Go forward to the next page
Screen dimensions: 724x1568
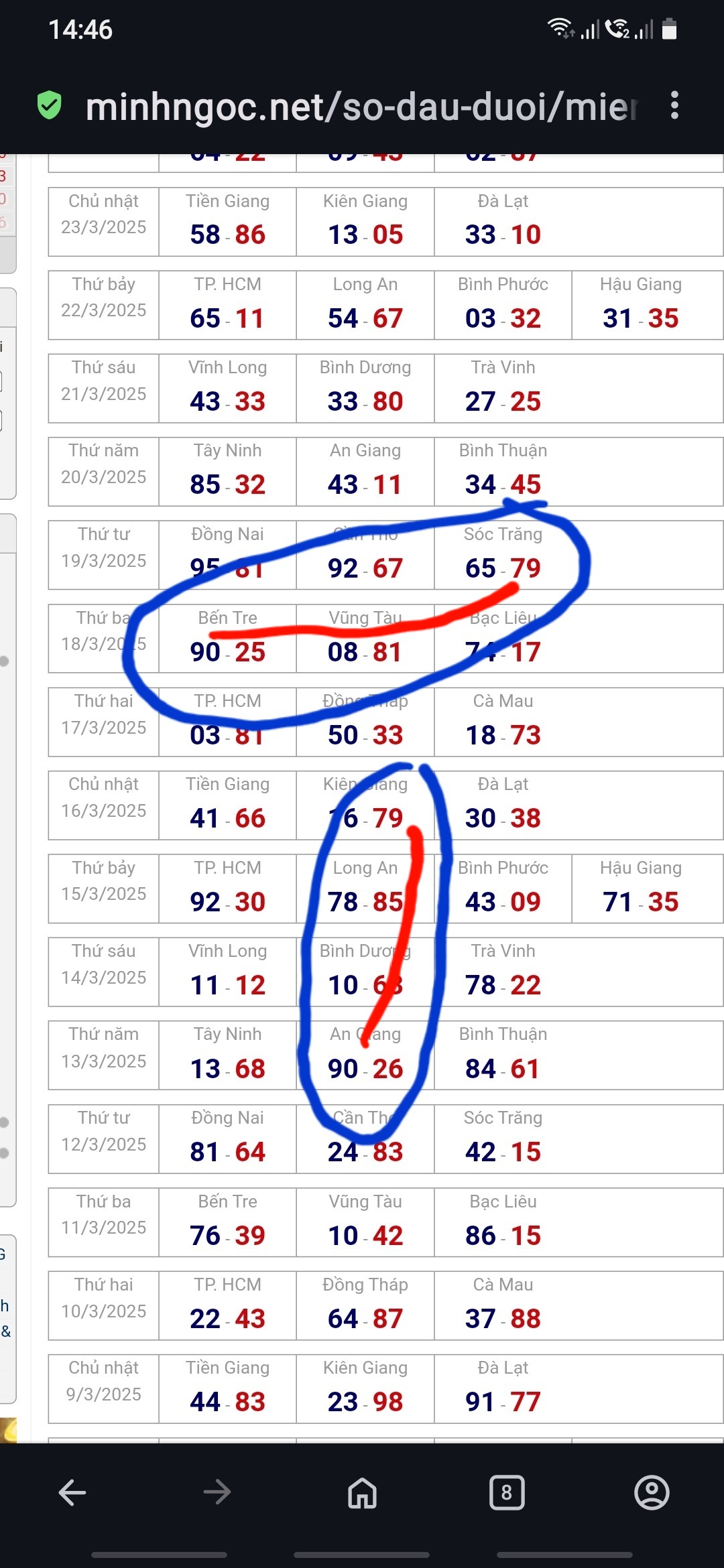(x=217, y=1492)
